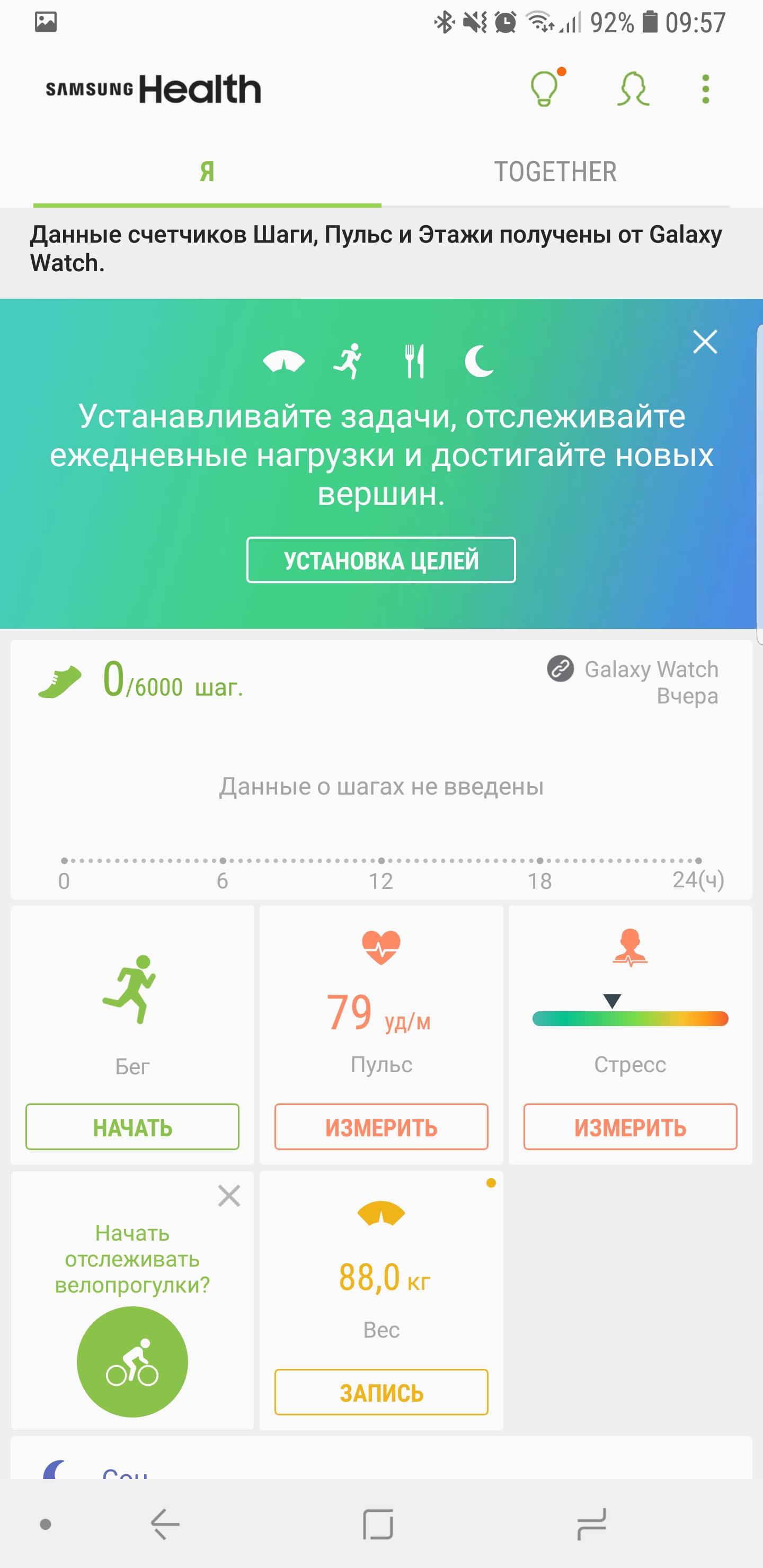Record weight with ЗАПИСЬ button
Viewport: 763px width, 1568px height.
click(380, 1392)
